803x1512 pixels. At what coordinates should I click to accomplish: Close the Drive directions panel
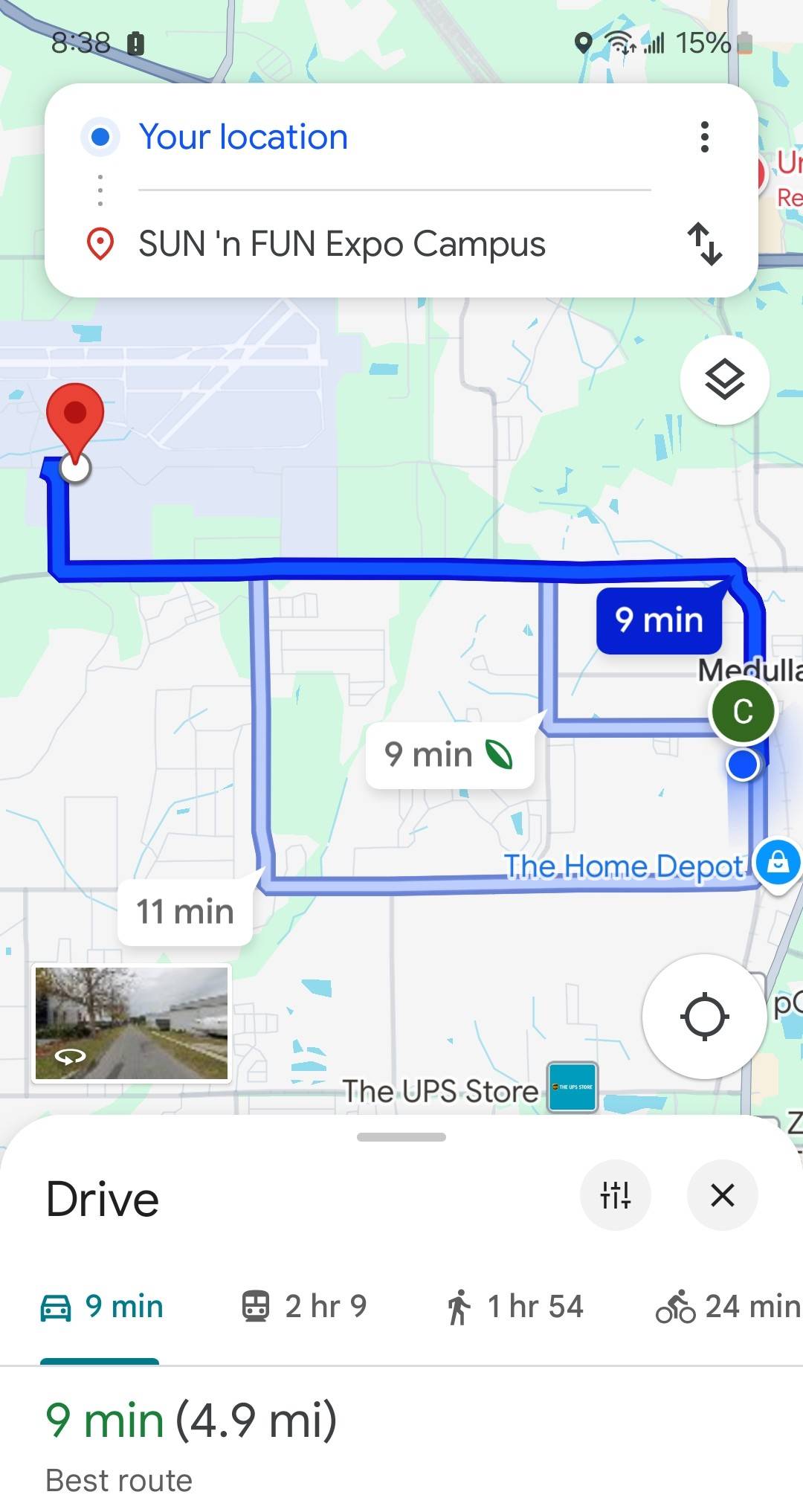pos(722,1195)
